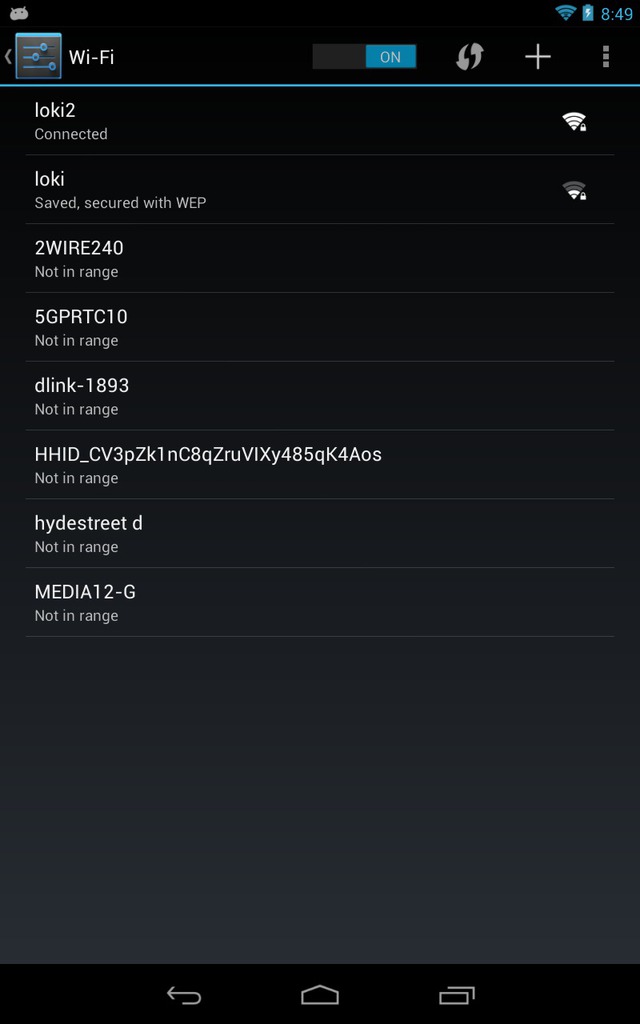This screenshot has width=640, height=1024.
Task: Turn off the Wi-Fi switch
Action: click(364, 57)
